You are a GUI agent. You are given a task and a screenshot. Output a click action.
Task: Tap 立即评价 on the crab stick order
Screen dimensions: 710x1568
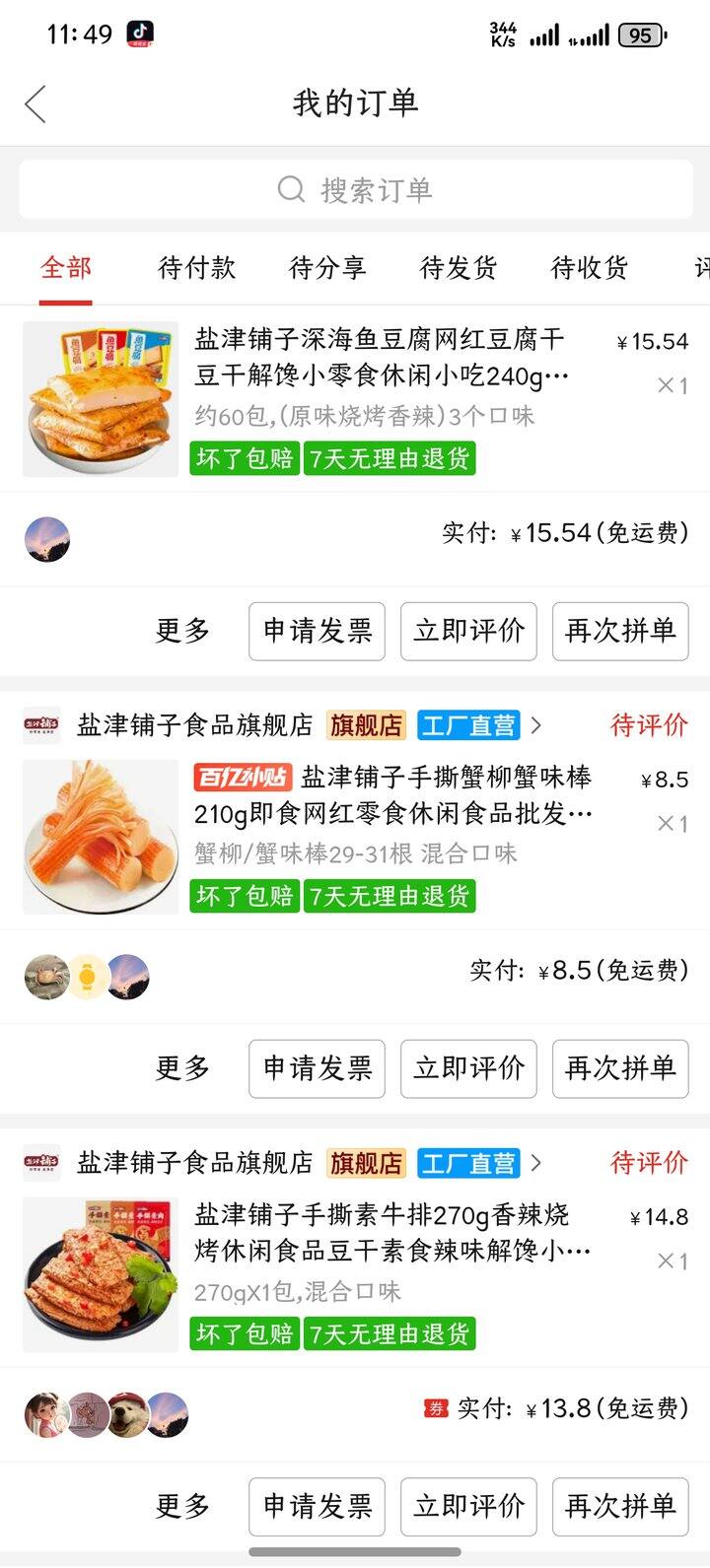pyautogui.click(x=467, y=1068)
